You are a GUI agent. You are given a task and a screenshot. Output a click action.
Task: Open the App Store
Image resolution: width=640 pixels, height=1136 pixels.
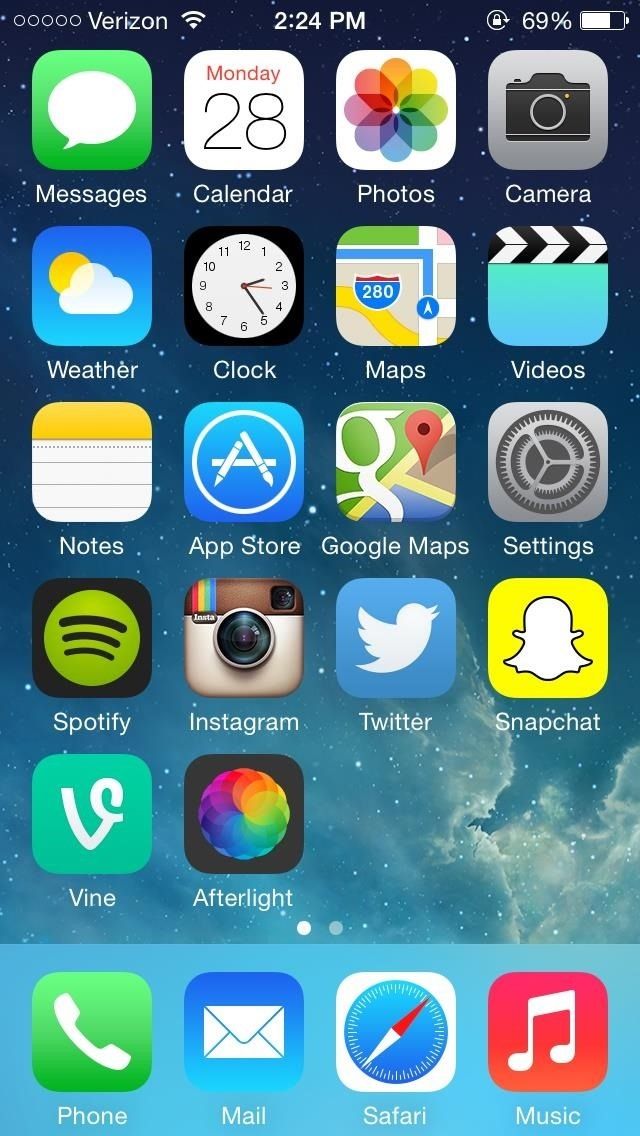click(x=244, y=462)
